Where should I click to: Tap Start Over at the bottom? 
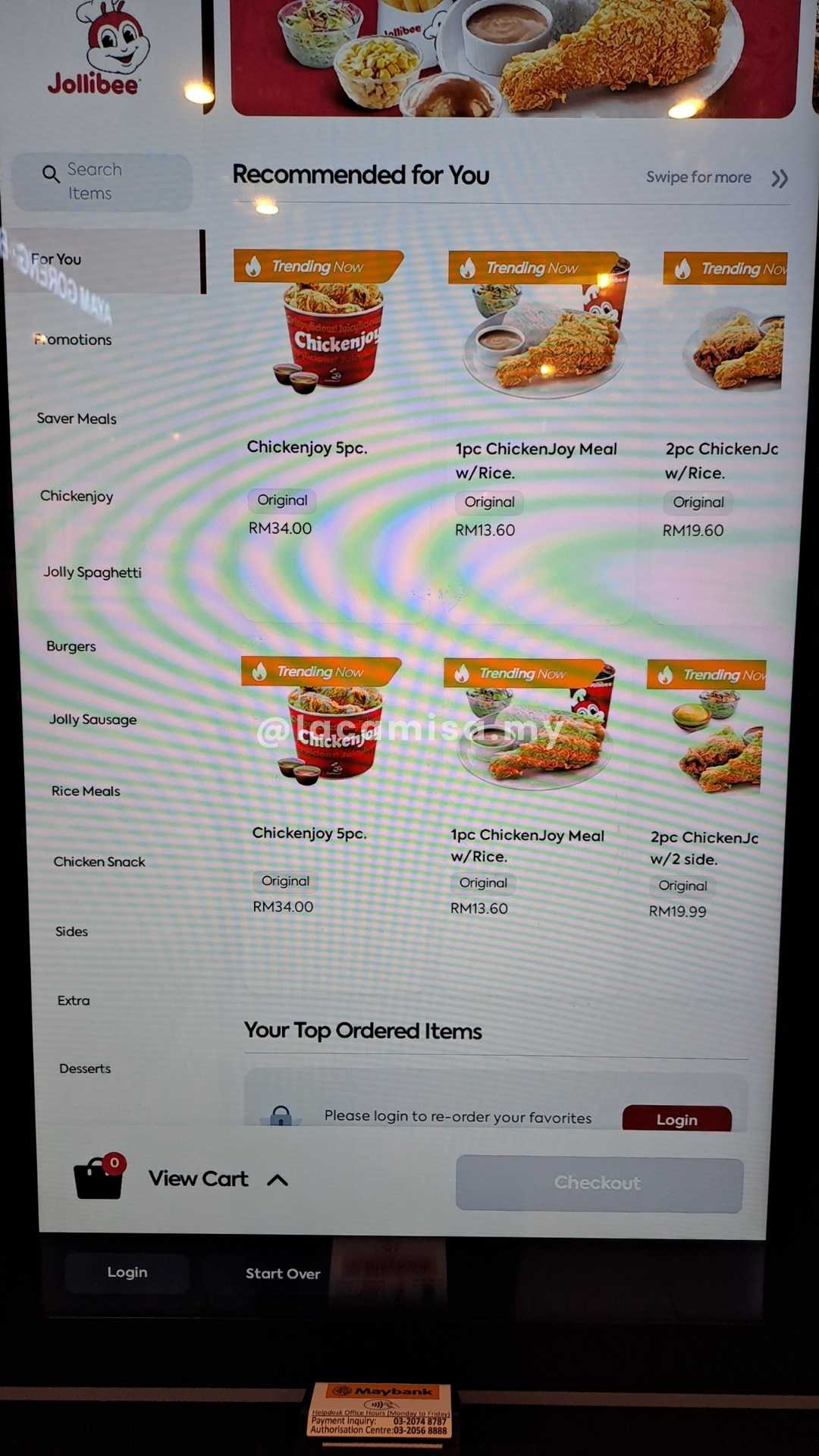coord(283,1273)
